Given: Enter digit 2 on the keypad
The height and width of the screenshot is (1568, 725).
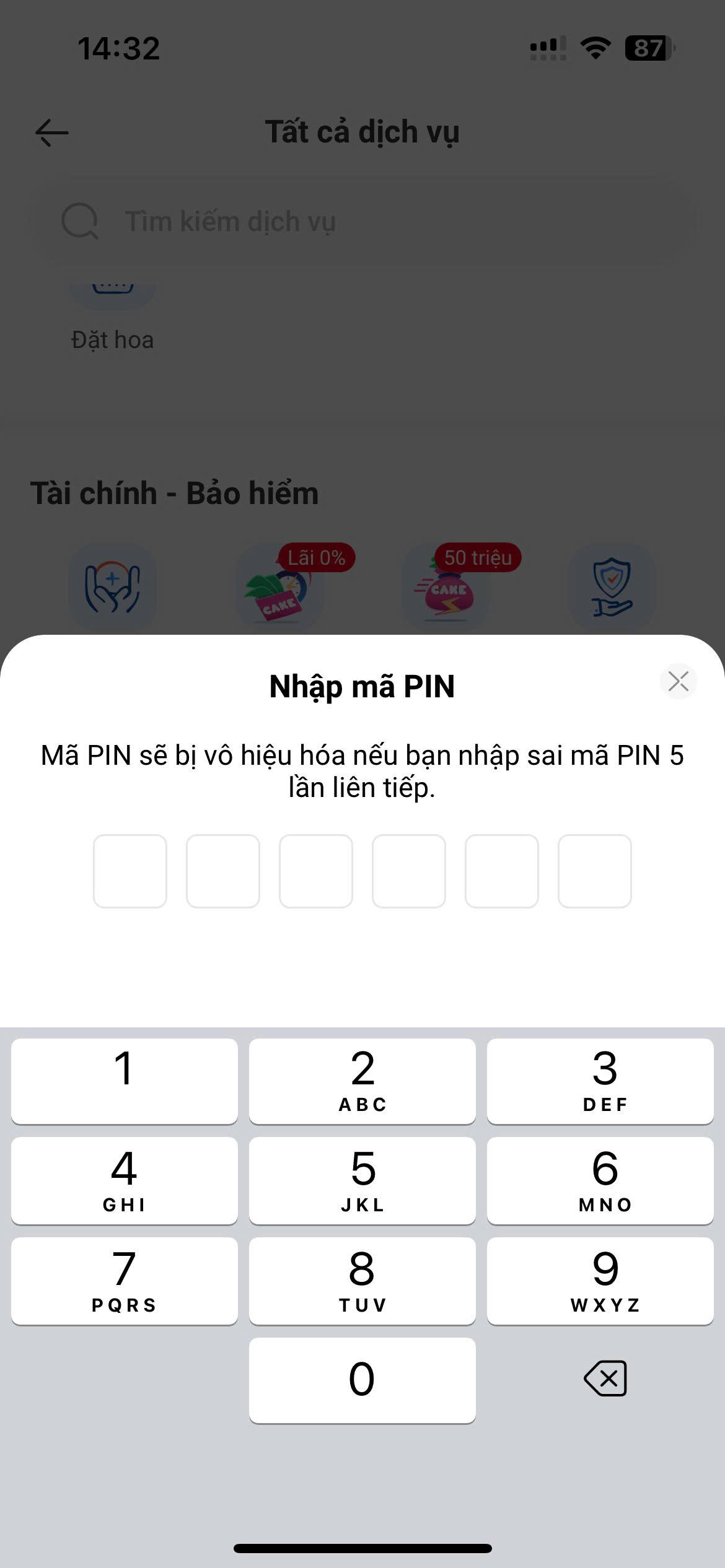Looking at the screenshot, I should pos(362,1081).
